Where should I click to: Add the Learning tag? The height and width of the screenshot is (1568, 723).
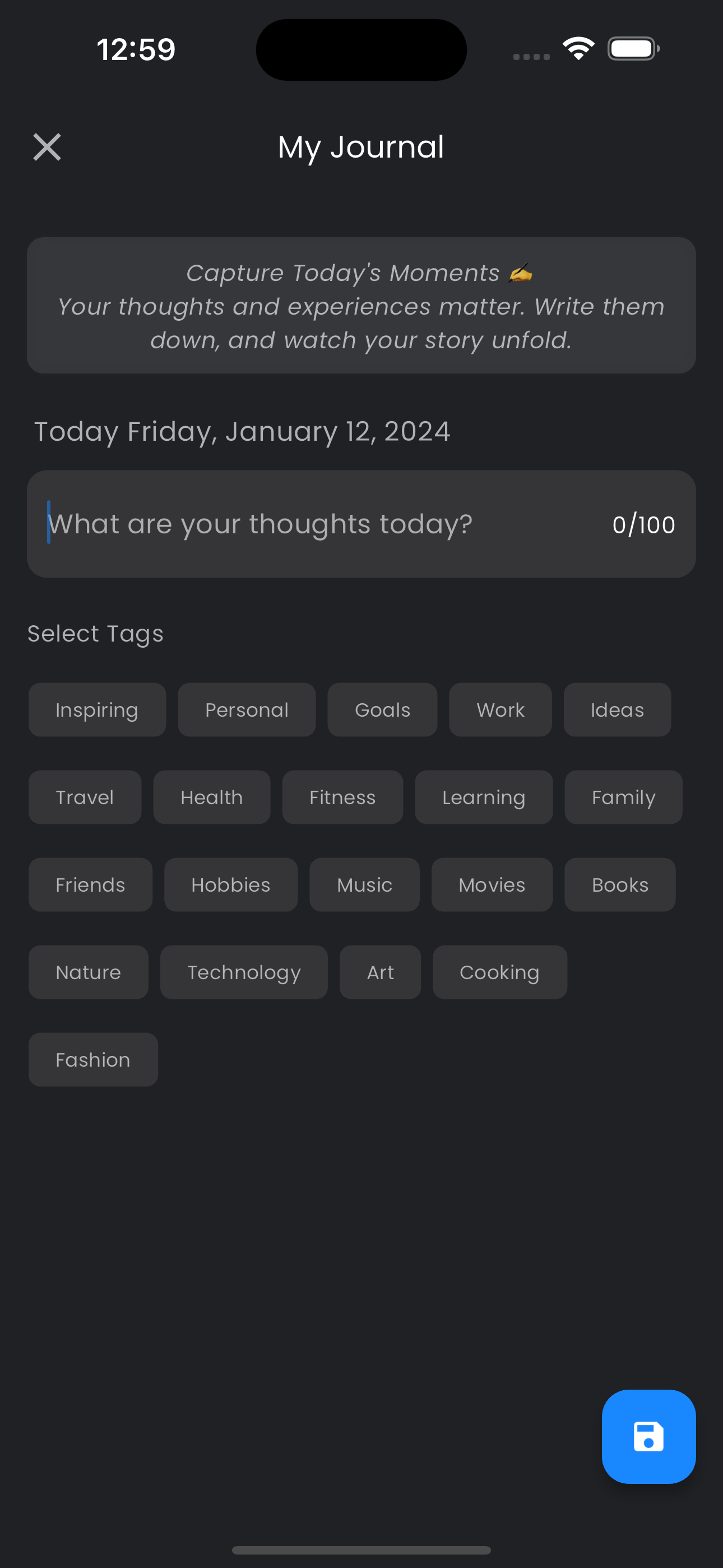(484, 797)
